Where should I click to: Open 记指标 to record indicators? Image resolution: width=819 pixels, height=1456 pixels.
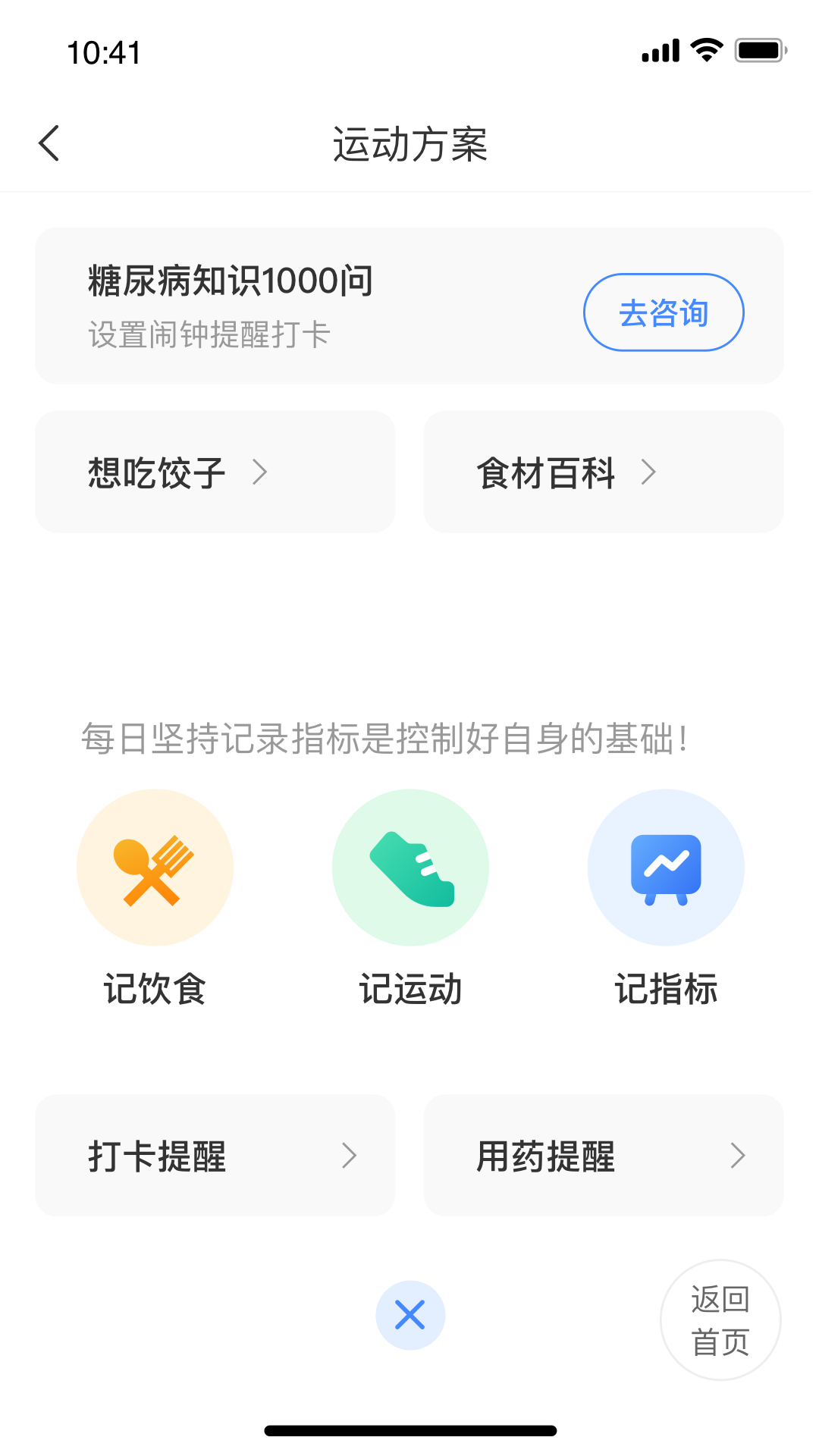(666, 868)
